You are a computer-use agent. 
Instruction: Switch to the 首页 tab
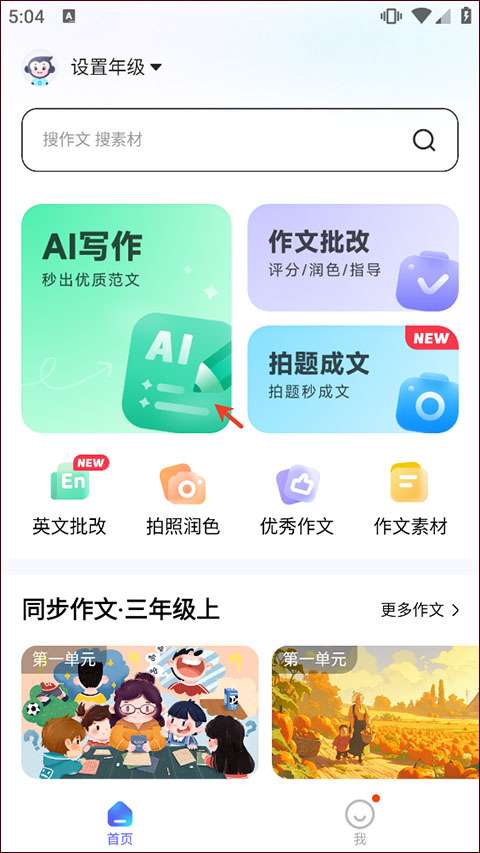pyautogui.click(x=120, y=823)
